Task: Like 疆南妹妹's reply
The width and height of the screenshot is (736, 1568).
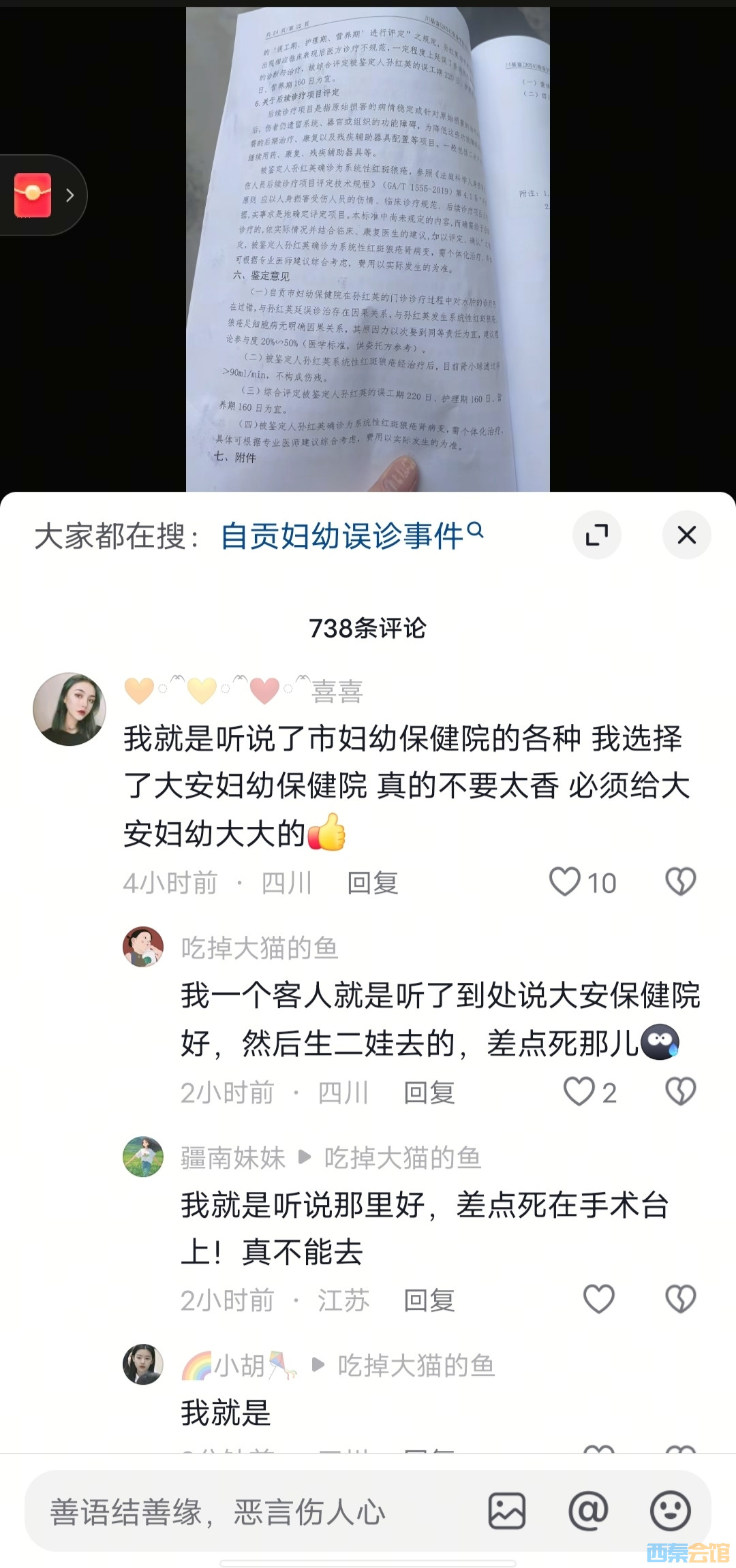Action: tap(599, 1300)
